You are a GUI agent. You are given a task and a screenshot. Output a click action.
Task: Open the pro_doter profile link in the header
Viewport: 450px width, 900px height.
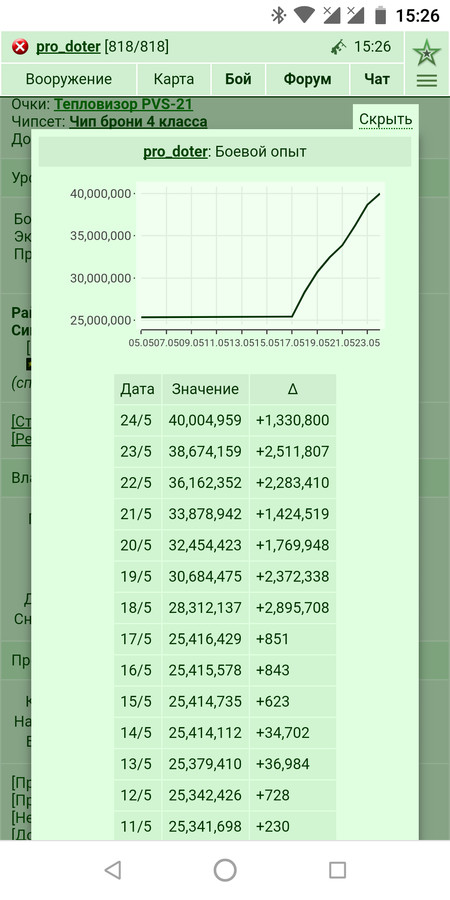pos(68,46)
